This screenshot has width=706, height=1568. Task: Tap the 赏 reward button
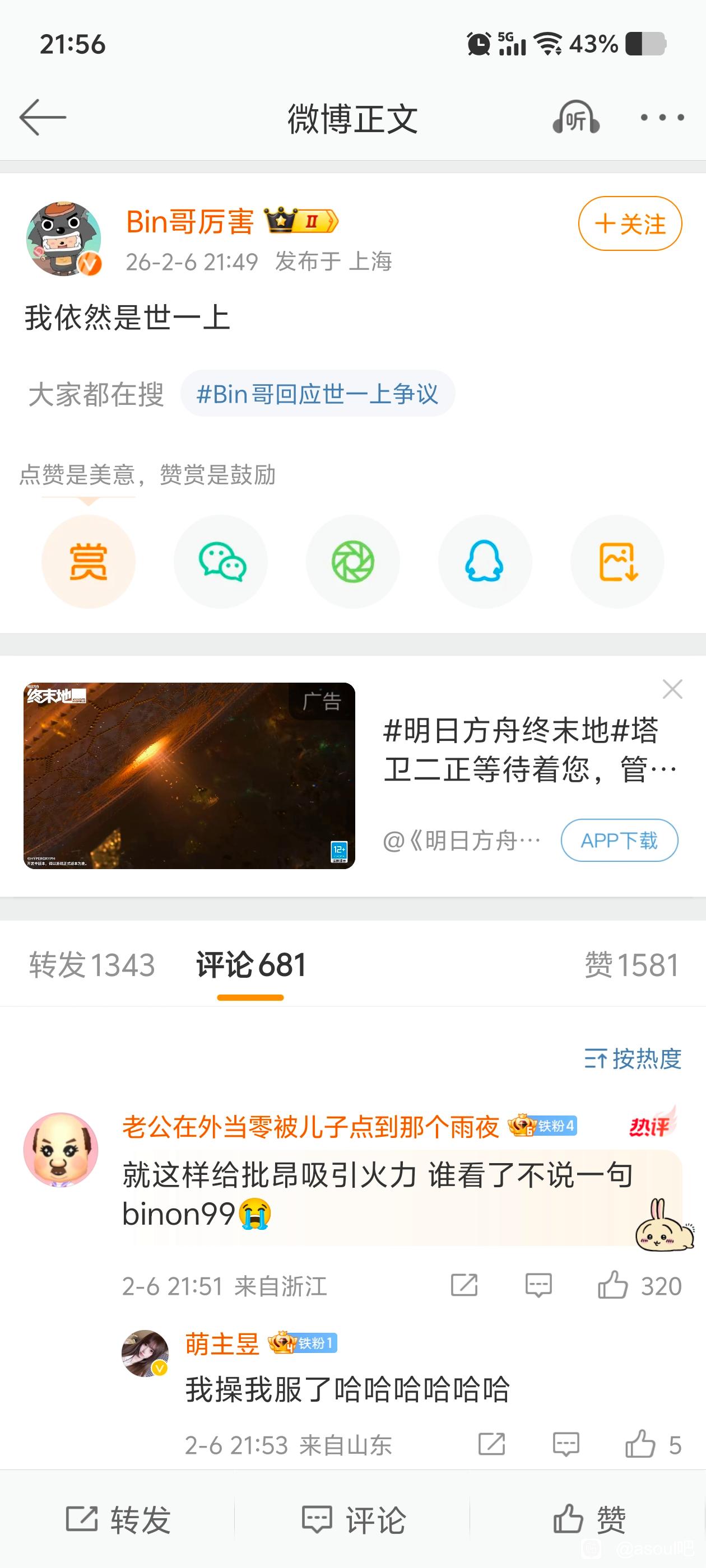(x=89, y=561)
